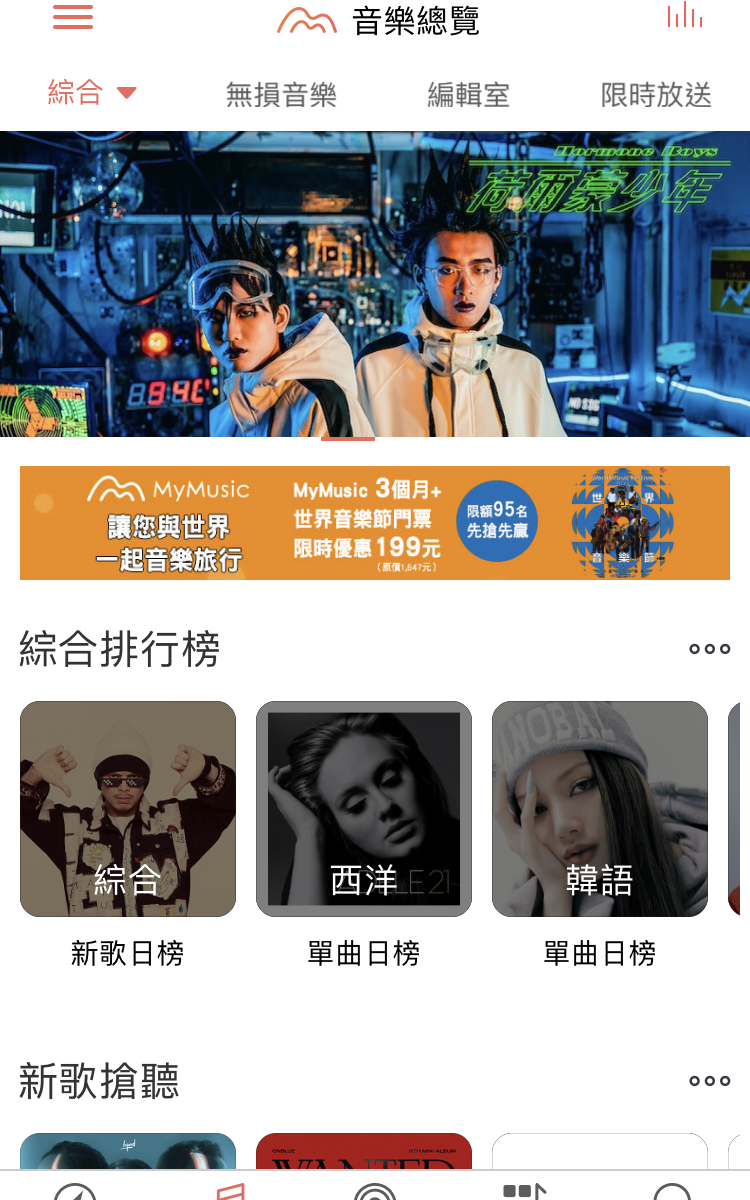Open the MyMusic 世界音樂節門票 promo banner

click(x=375, y=523)
